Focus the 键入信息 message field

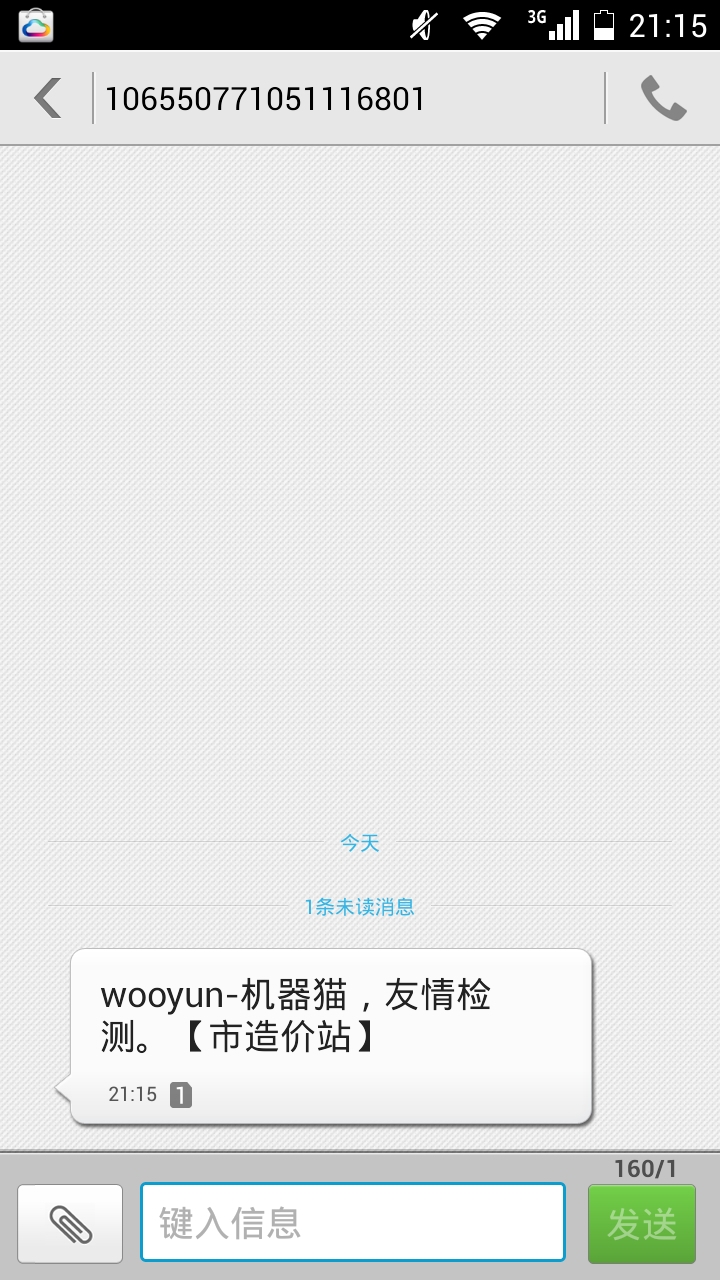click(x=353, y=1222)
